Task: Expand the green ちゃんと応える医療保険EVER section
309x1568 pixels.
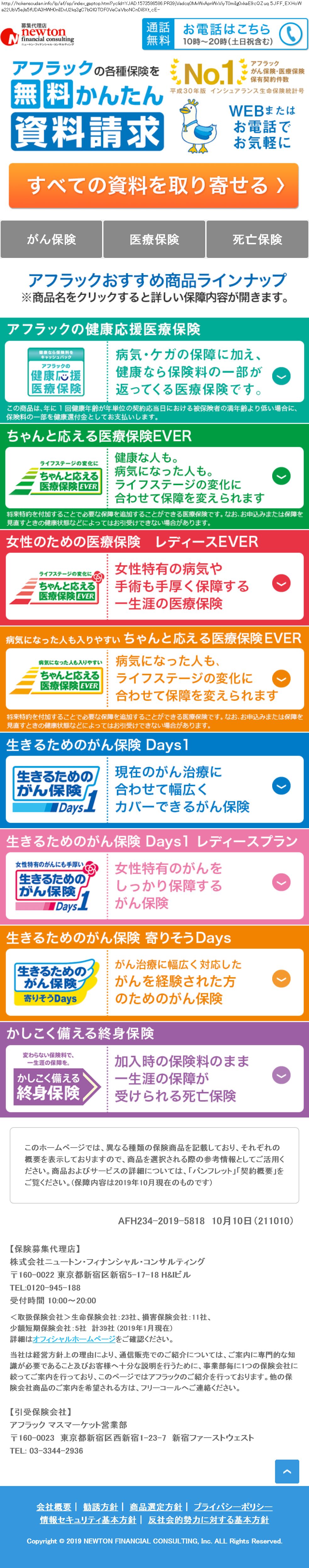Action: 281,476
